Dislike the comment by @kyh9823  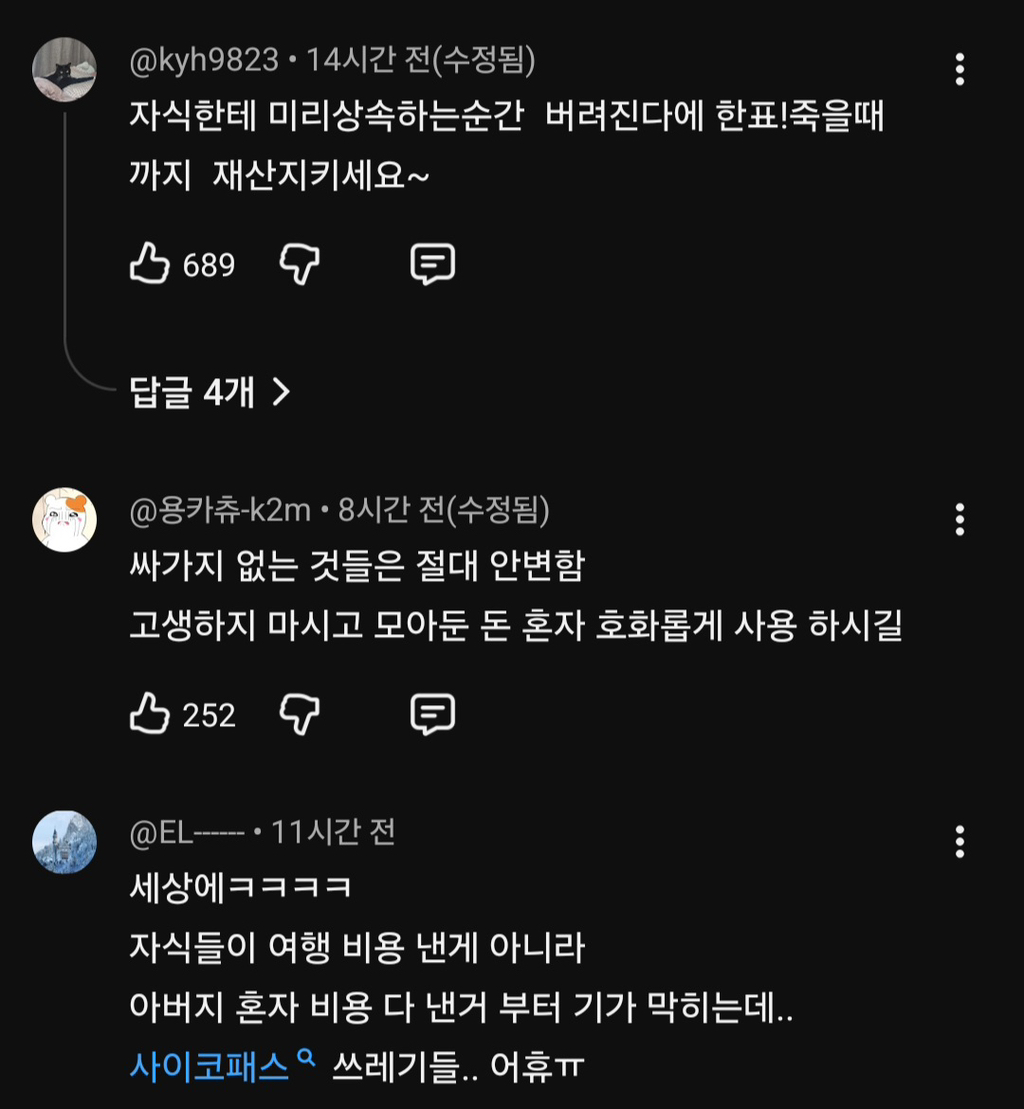[300, 265]
